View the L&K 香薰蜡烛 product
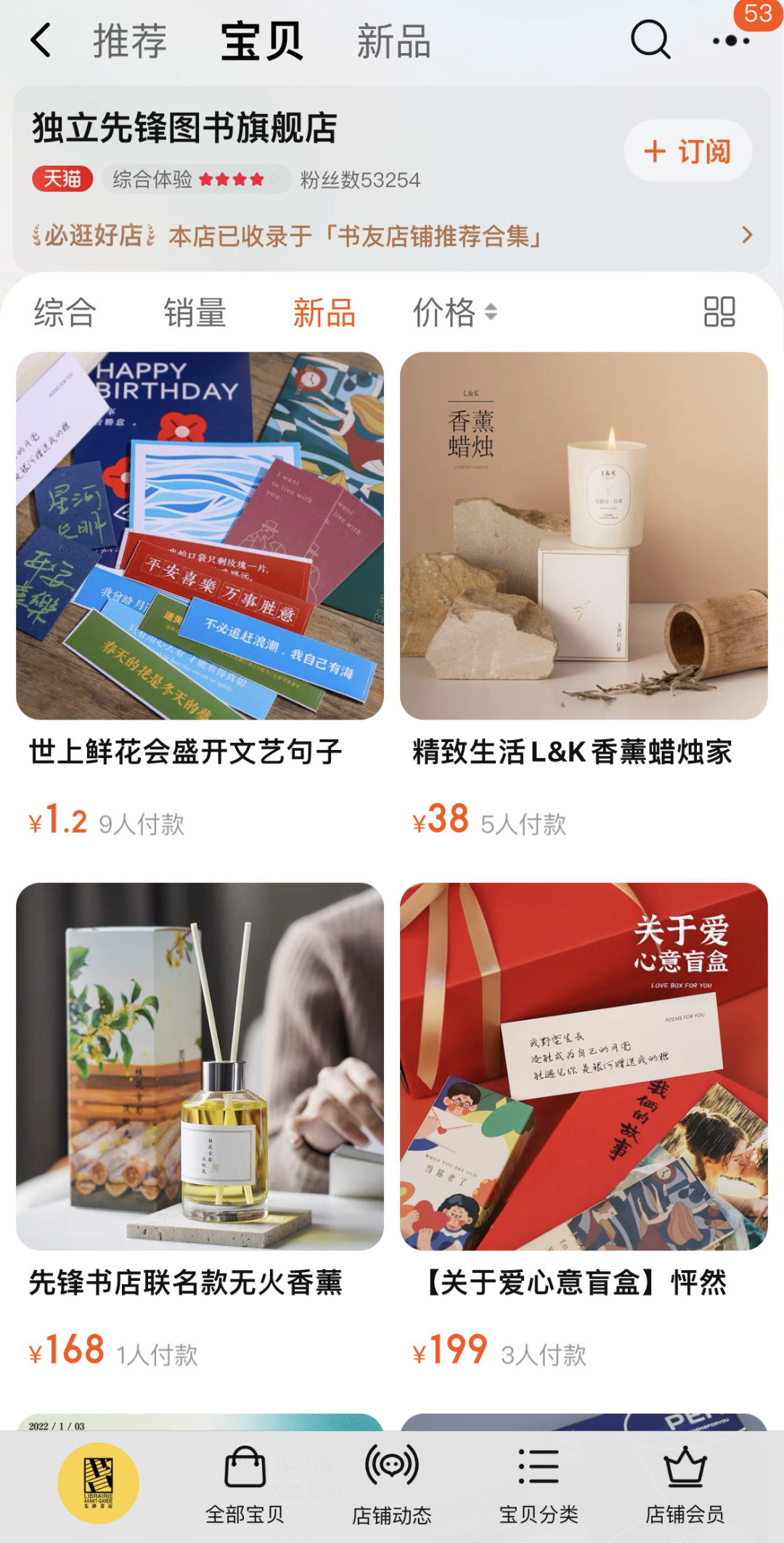Image resolution: width=784 pixels, height=1543 pixels. pyautogui.click(x=584, y=536)
